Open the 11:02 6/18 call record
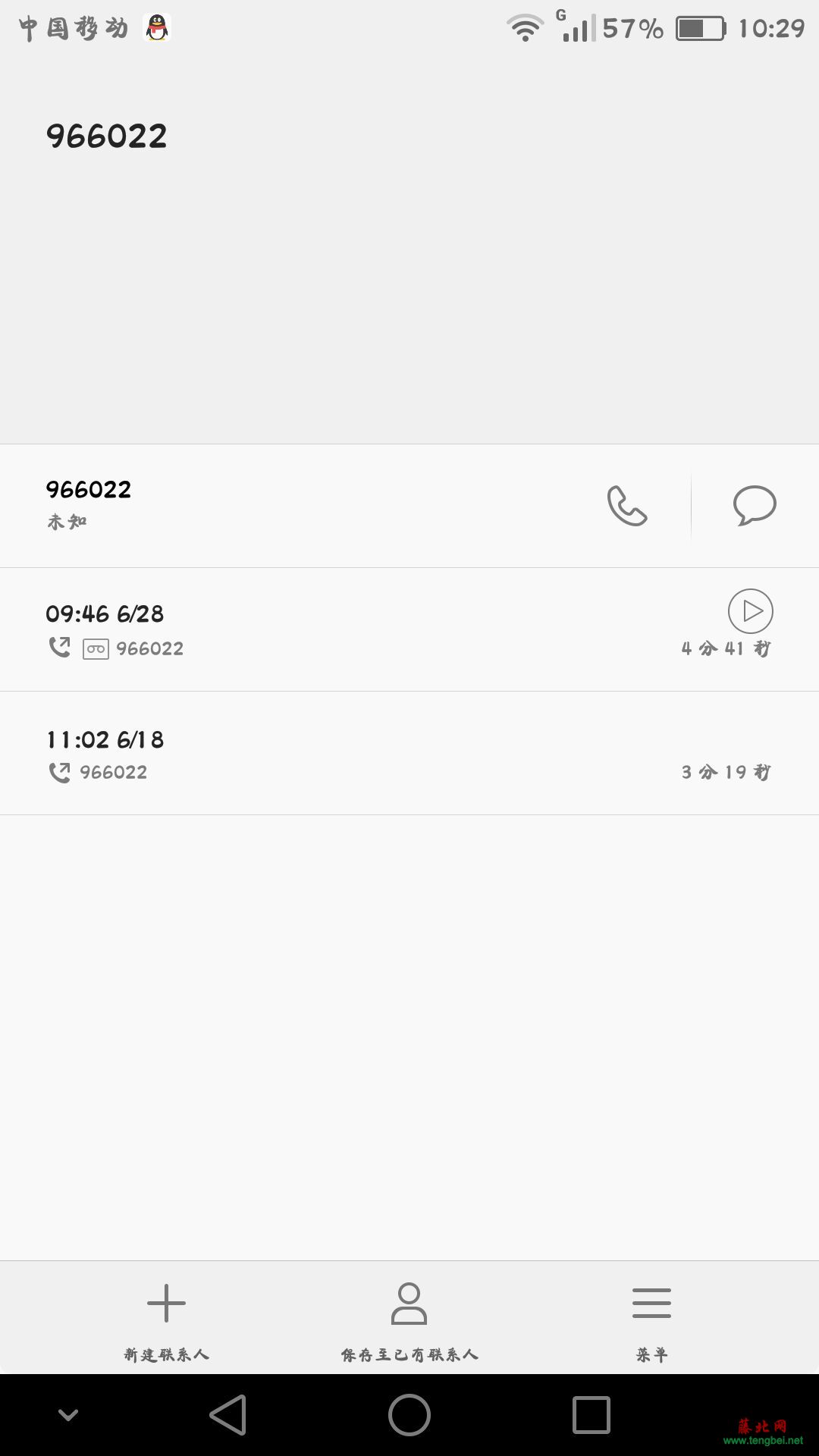 point(409,753)
